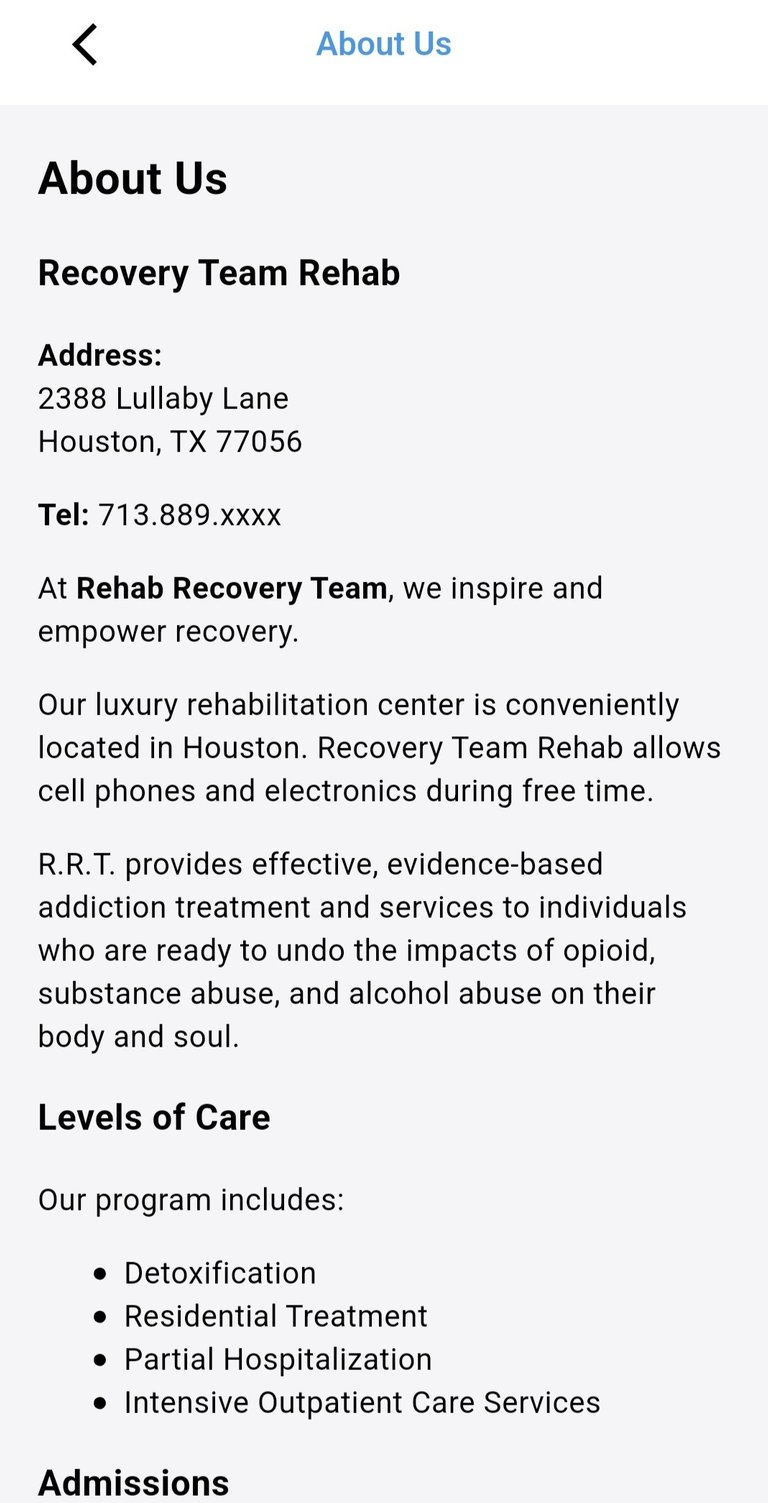Go back using the top-left arrow
The width and height of the screenshot is (768, 1503).
coord(85,45)
